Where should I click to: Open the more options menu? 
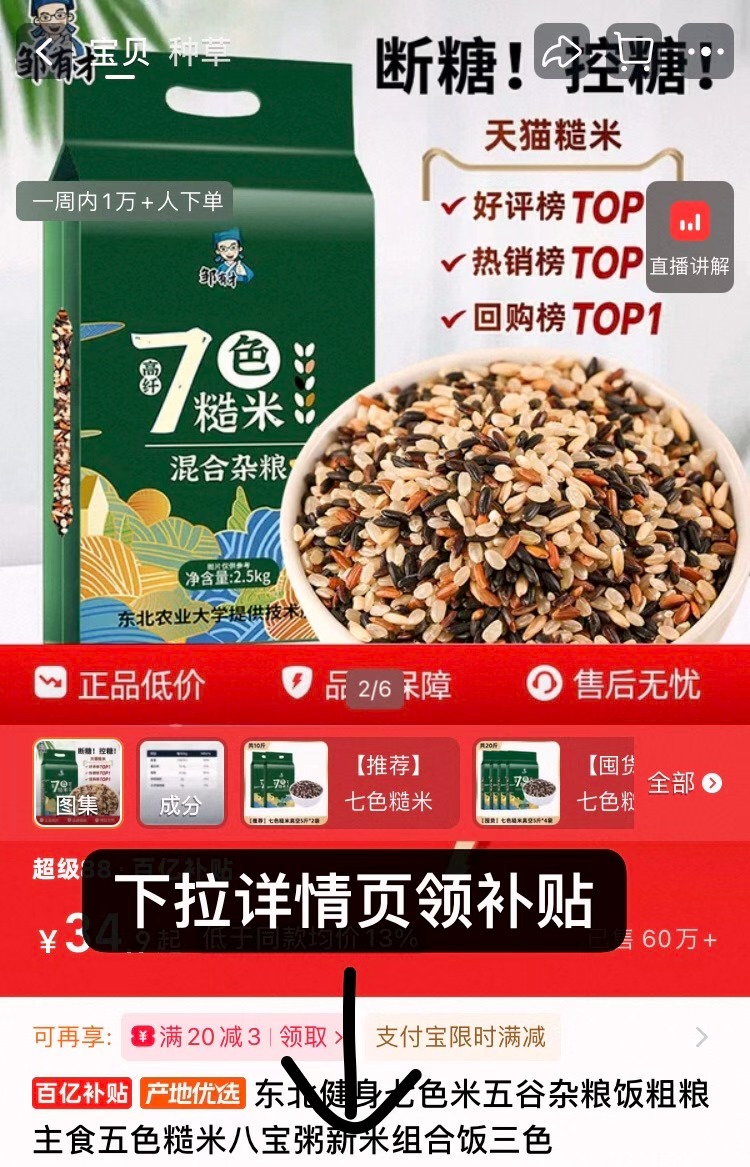click(x=706, y=52)
